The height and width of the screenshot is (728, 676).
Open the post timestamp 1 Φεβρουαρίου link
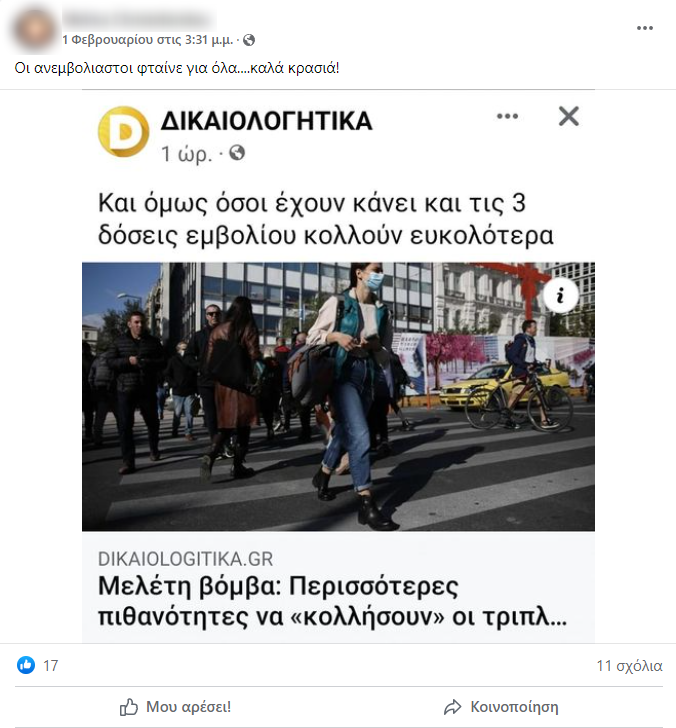coord(148,40)
